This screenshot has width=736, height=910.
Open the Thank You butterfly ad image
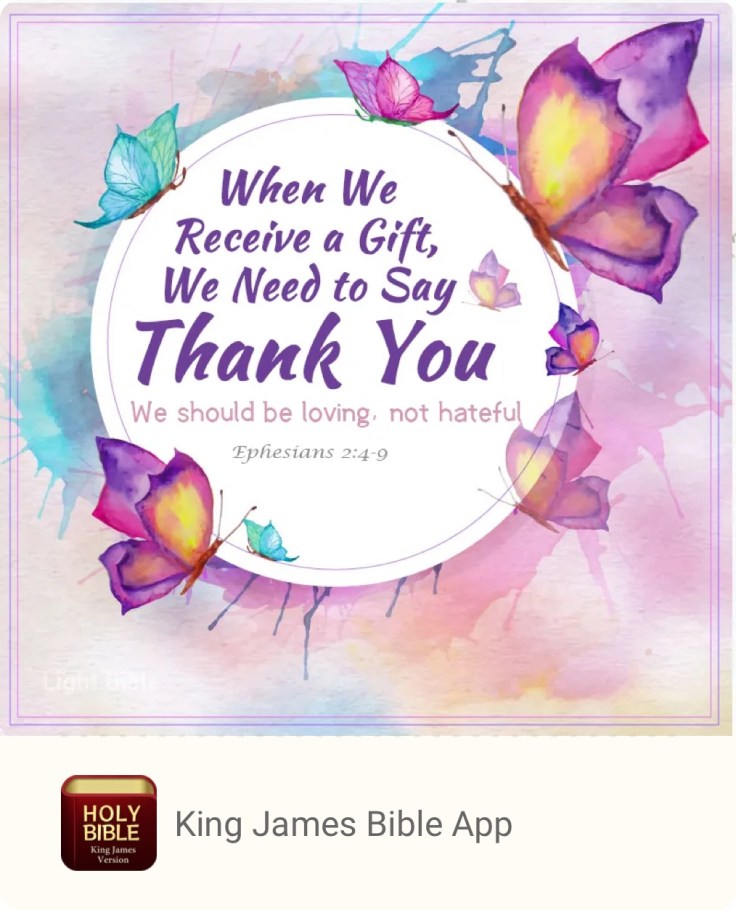[366, 368]
